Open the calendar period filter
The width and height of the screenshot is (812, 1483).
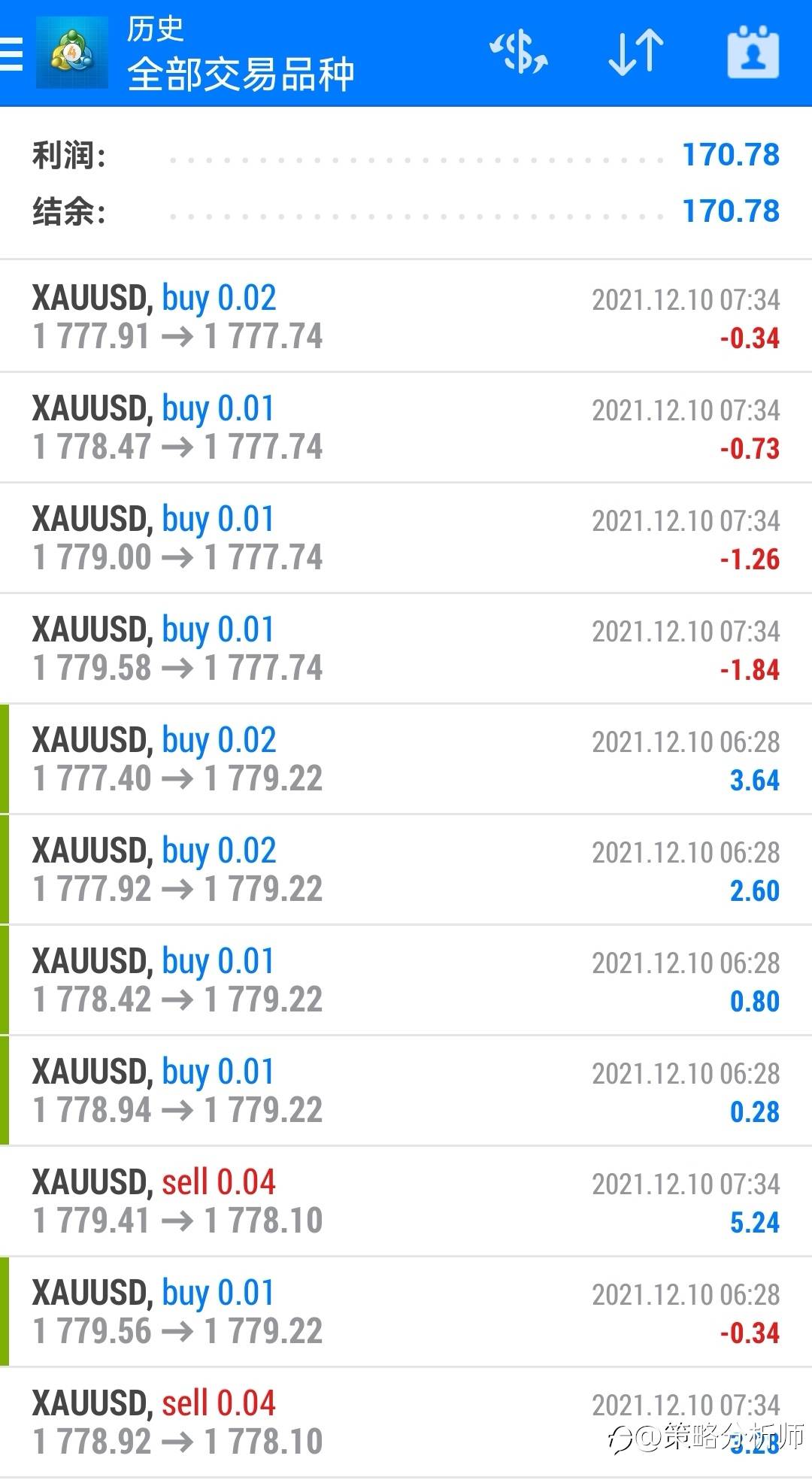click(753, 53)
